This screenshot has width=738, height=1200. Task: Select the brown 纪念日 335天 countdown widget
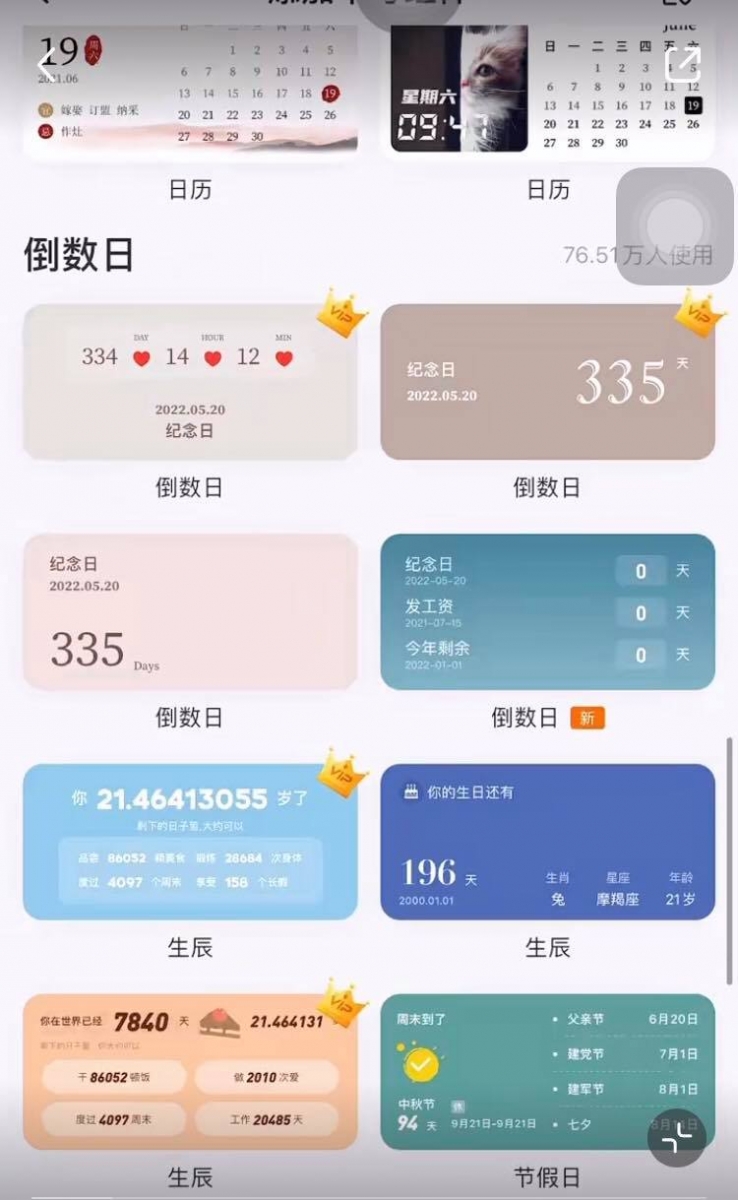click(548, 382)
